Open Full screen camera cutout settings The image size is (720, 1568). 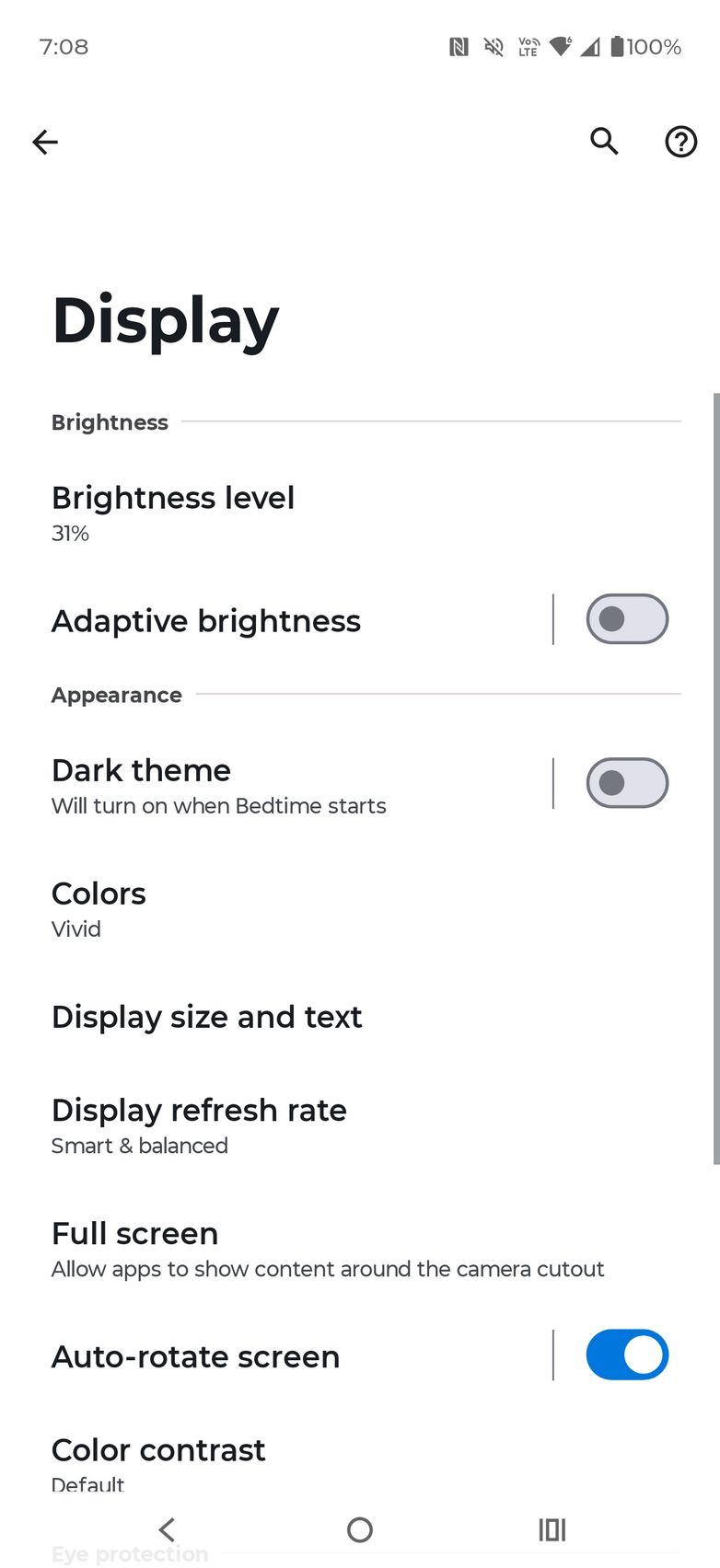[x=327, y=1249]
